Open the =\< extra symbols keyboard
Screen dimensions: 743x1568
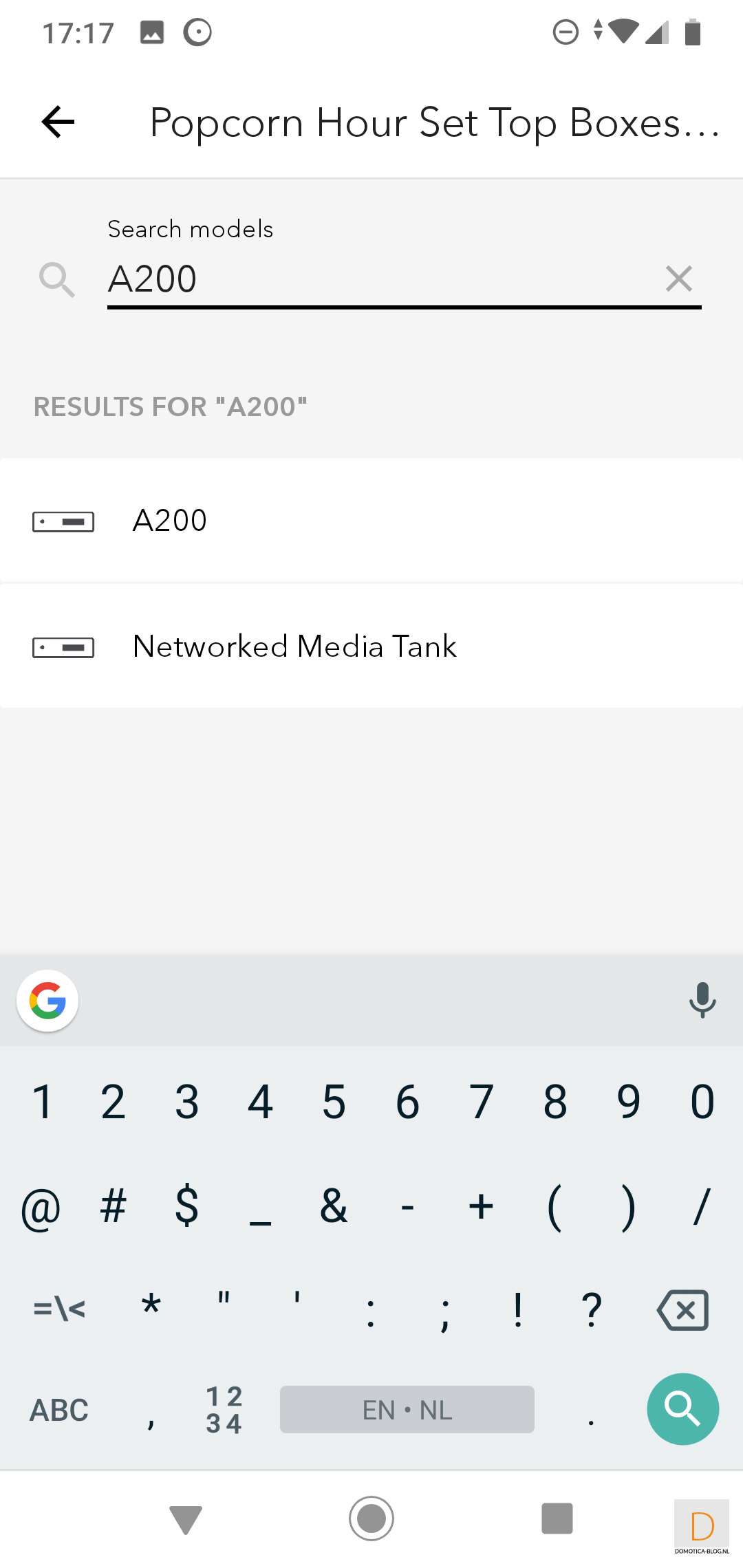(59, 1308)
